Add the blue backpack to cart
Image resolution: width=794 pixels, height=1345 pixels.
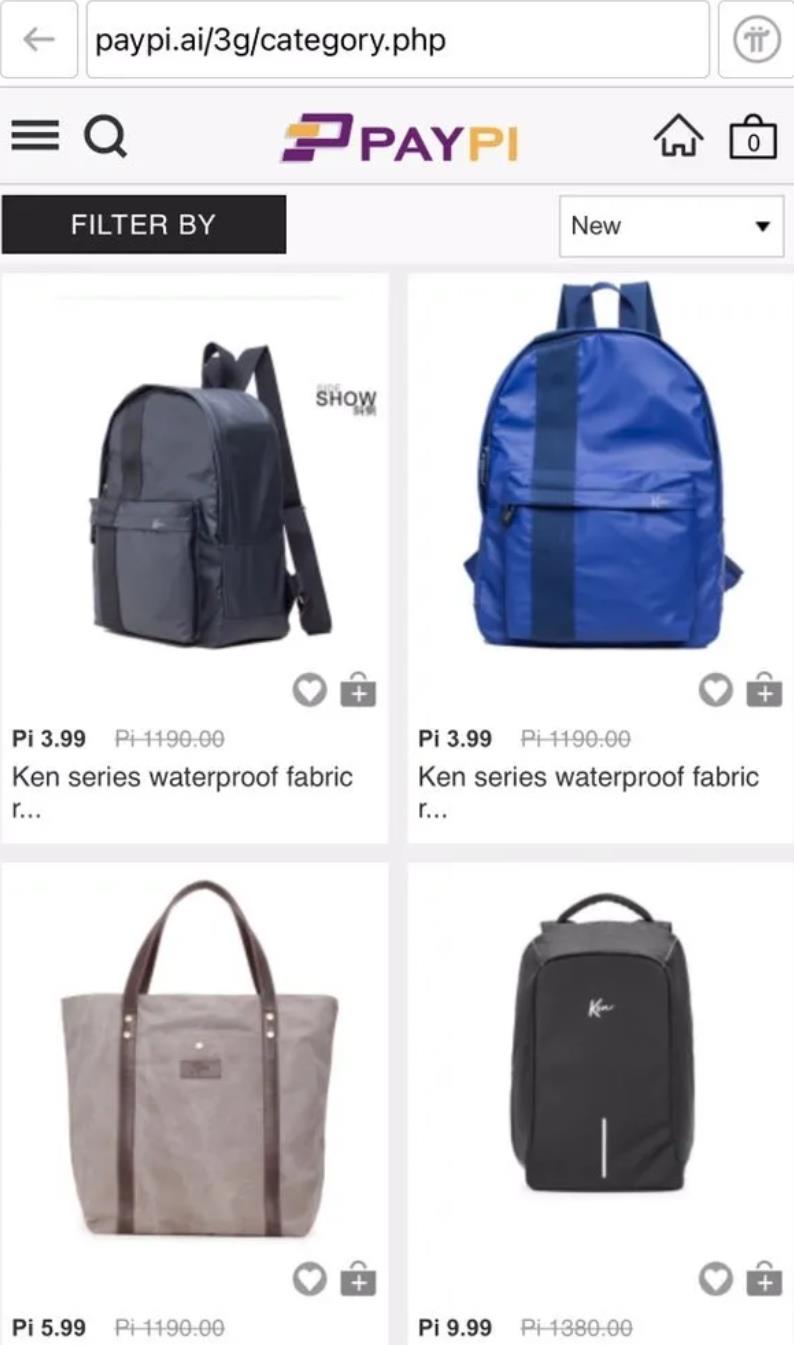(x=765, y=689)
